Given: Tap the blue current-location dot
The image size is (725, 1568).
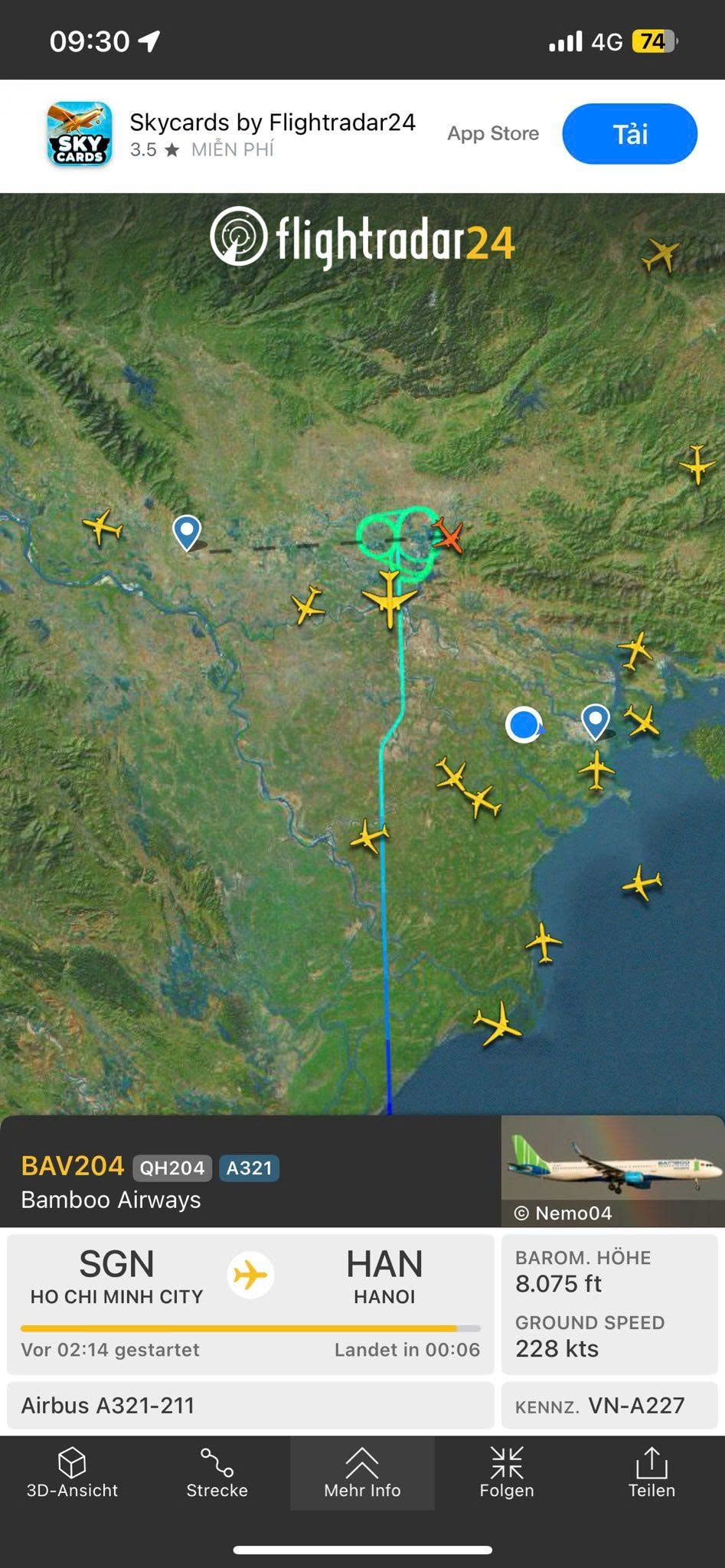Looking at the screenshot, I should 524,724.
